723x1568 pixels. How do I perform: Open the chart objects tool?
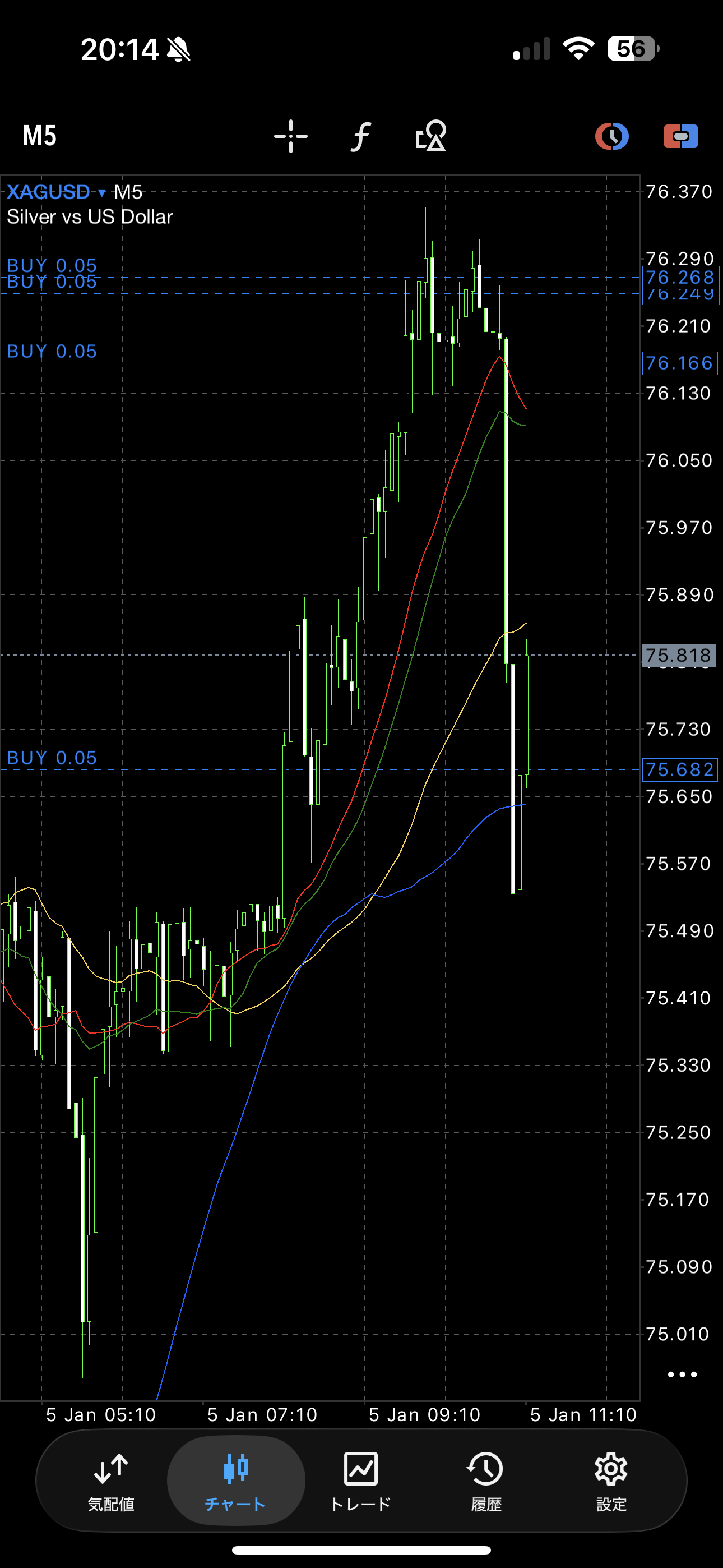[430, 136]
